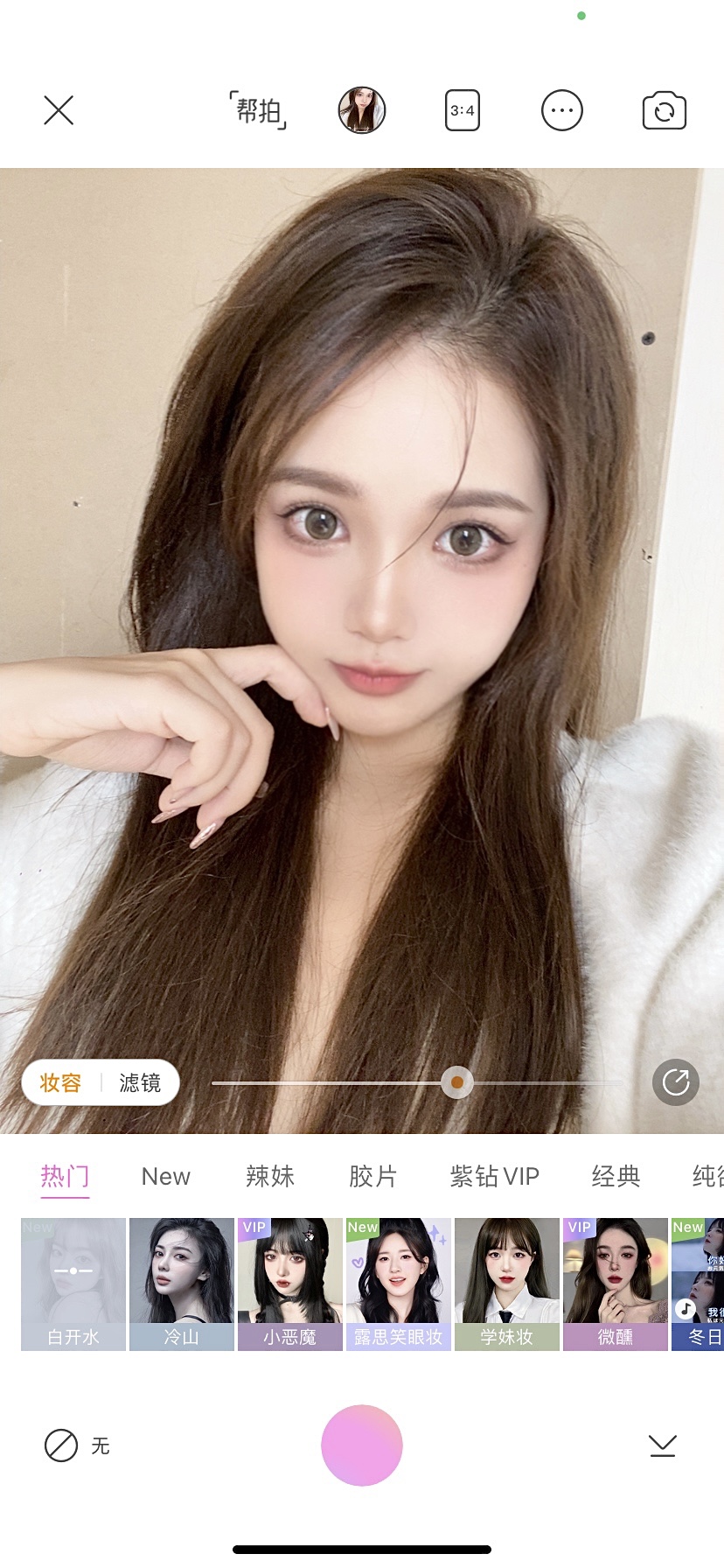Change the 3:4 aspect ratio
Viewport: 724px width, 1568px height.
(x=462, y=111)
